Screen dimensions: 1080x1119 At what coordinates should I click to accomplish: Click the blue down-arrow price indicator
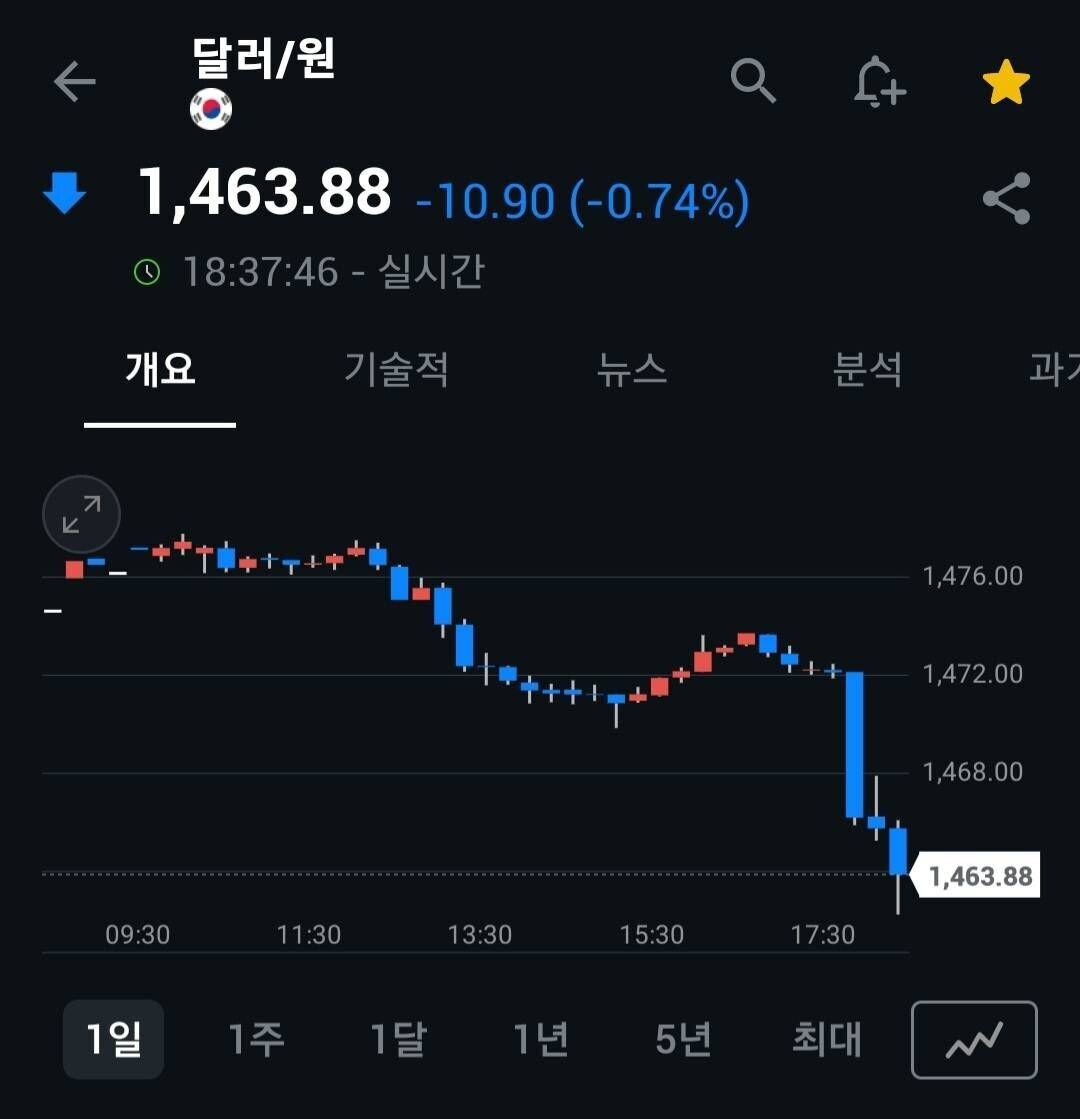[62, 196]
